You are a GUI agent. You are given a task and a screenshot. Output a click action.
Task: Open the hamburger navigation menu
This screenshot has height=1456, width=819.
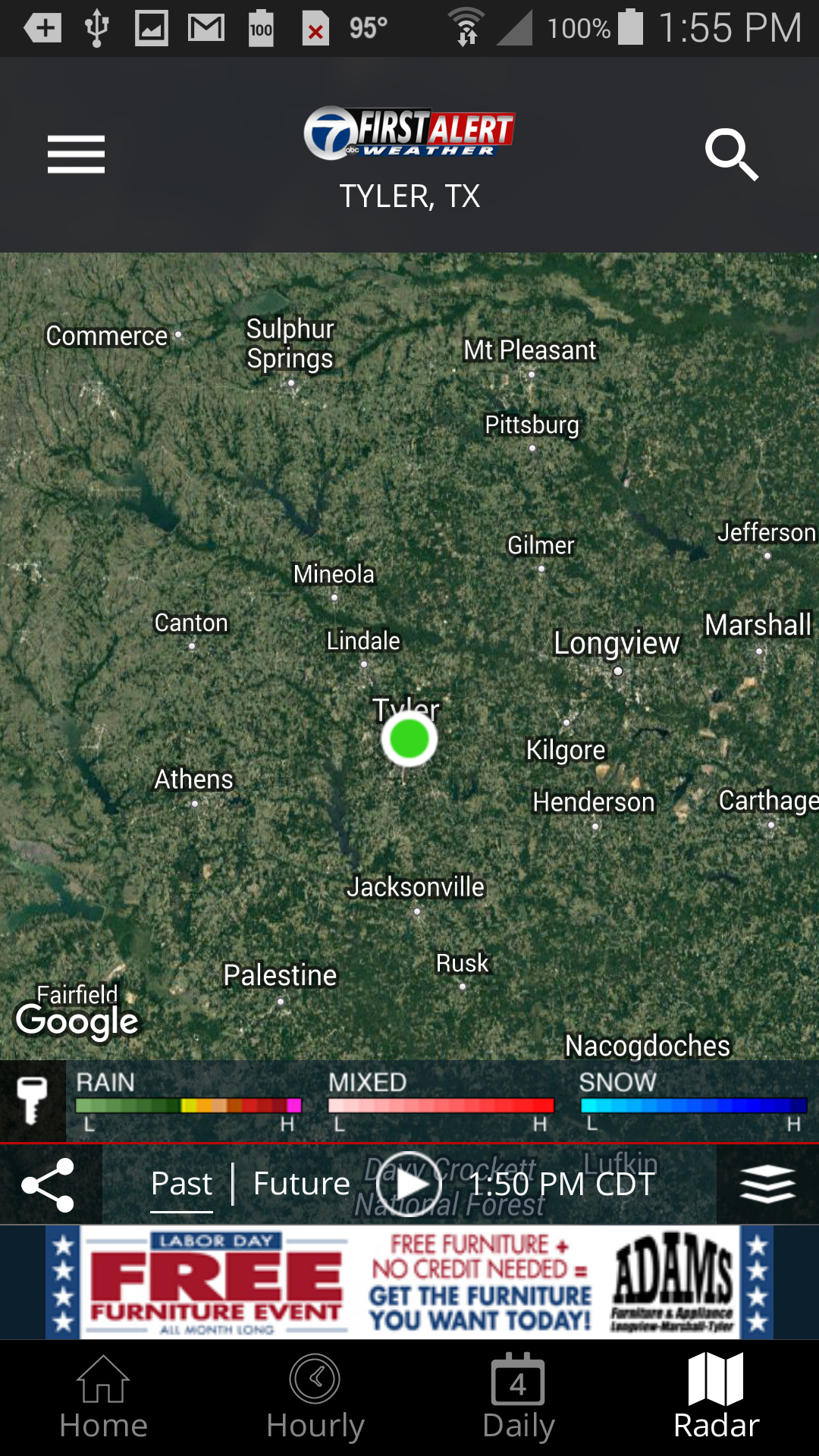click(x=76, y=154)
